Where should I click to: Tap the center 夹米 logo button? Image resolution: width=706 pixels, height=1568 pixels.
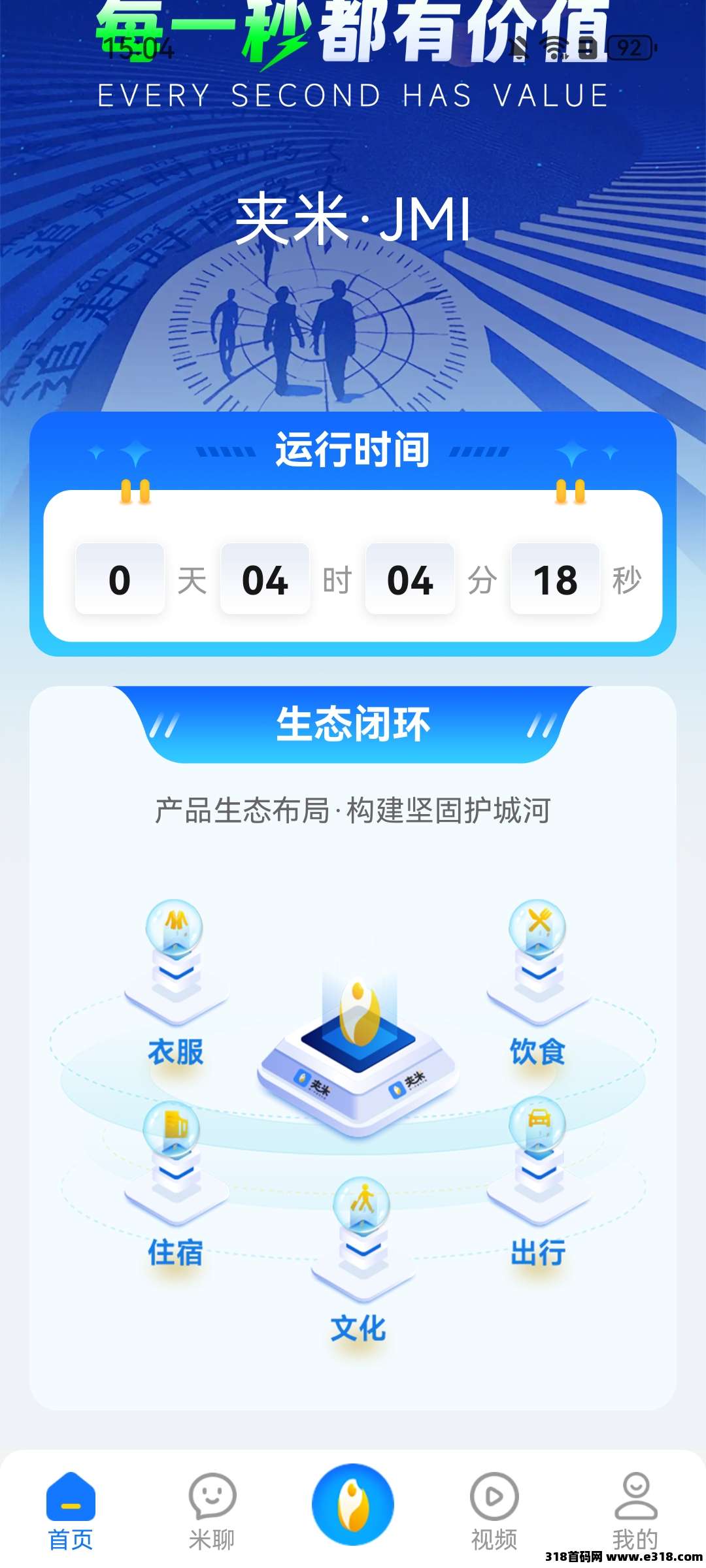(x=353, y=1504)
